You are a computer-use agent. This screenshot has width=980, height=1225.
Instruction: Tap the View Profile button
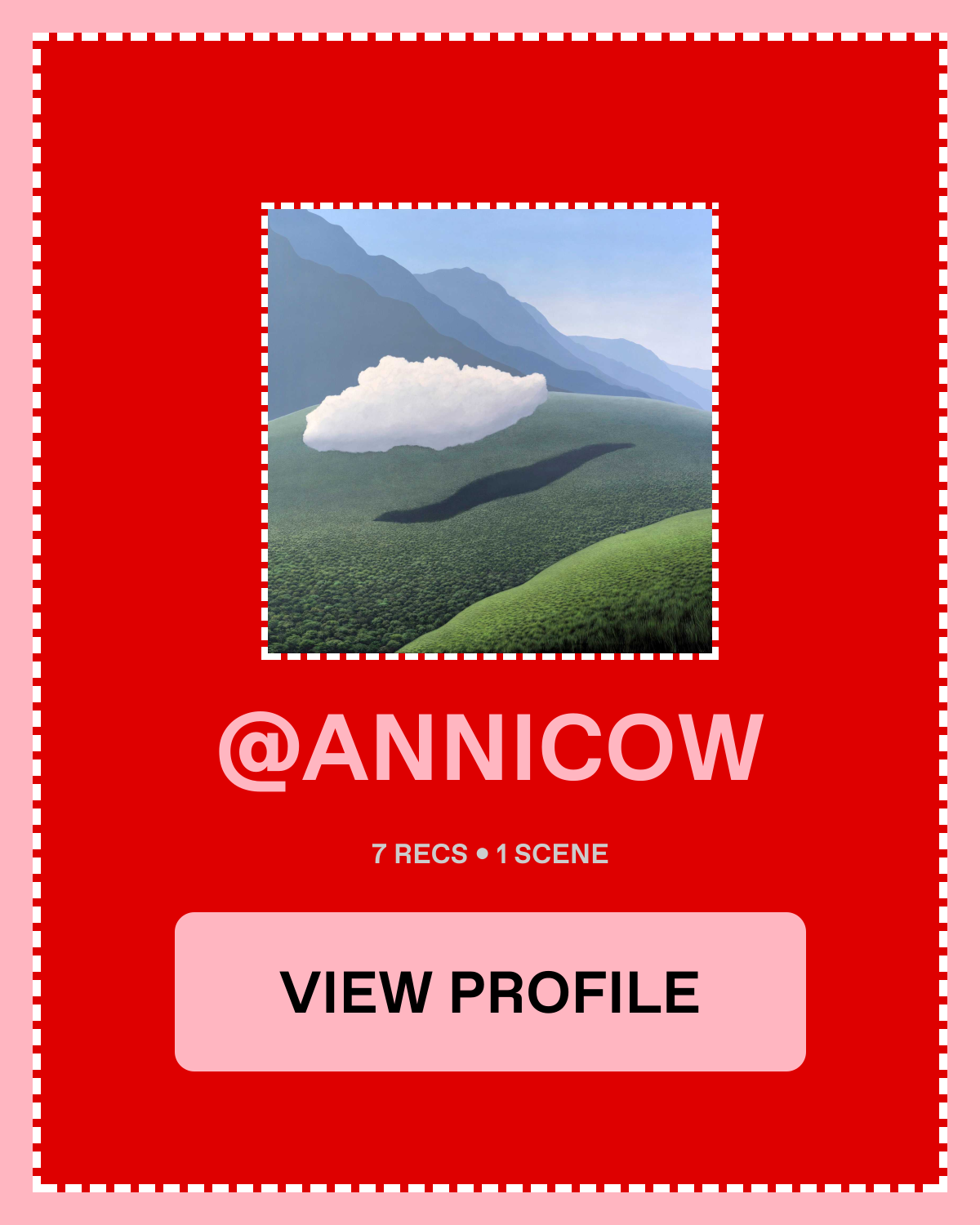click(x=490, y=991)
